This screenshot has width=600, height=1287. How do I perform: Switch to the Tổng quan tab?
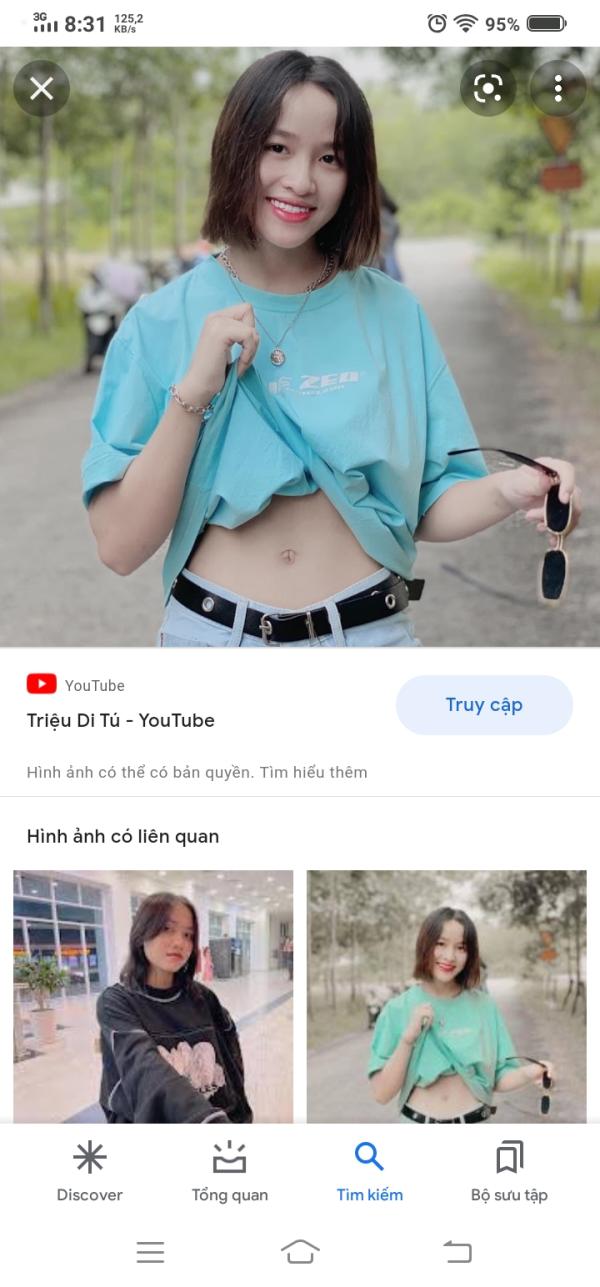230,1172
